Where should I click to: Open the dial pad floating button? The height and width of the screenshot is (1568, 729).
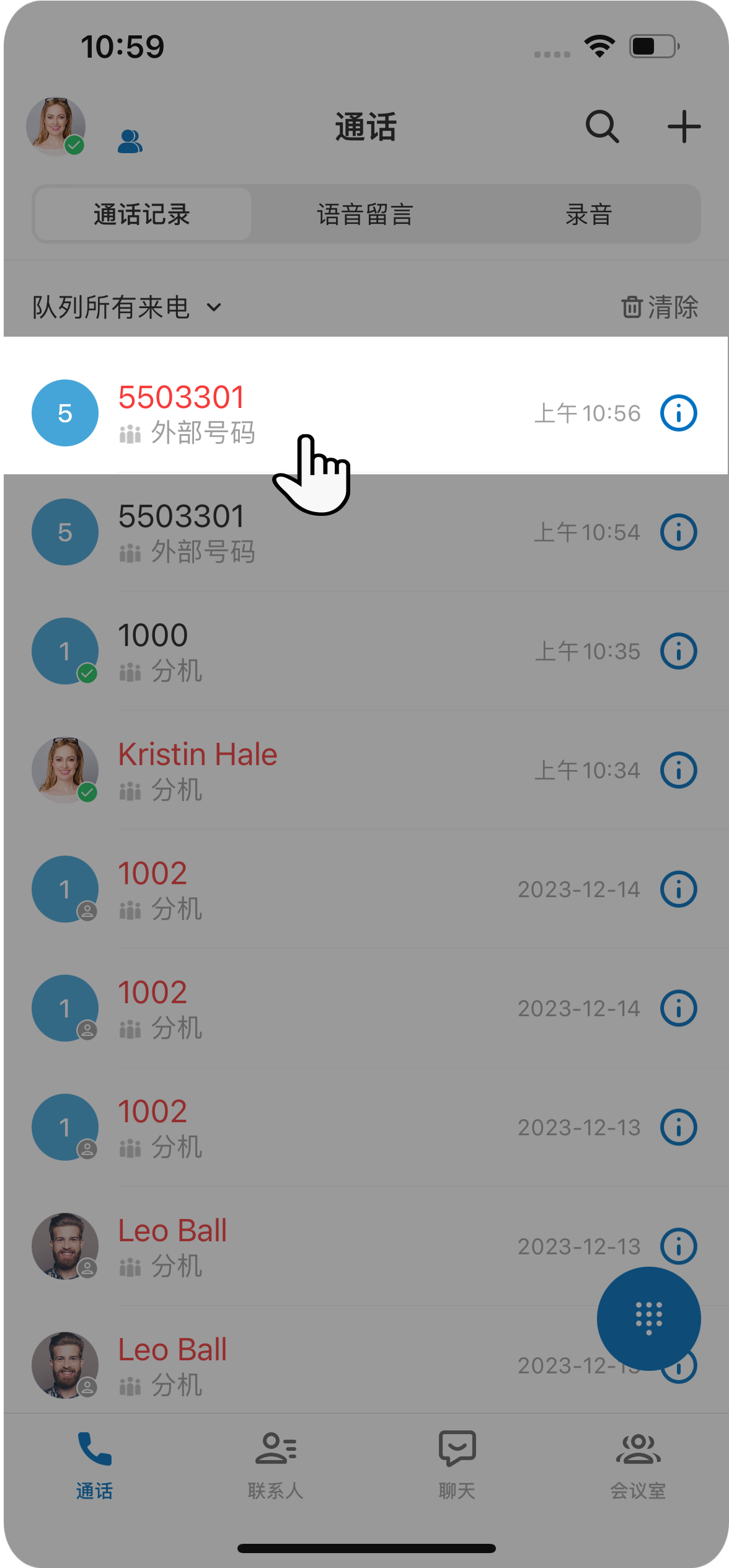coord(648,1318)
